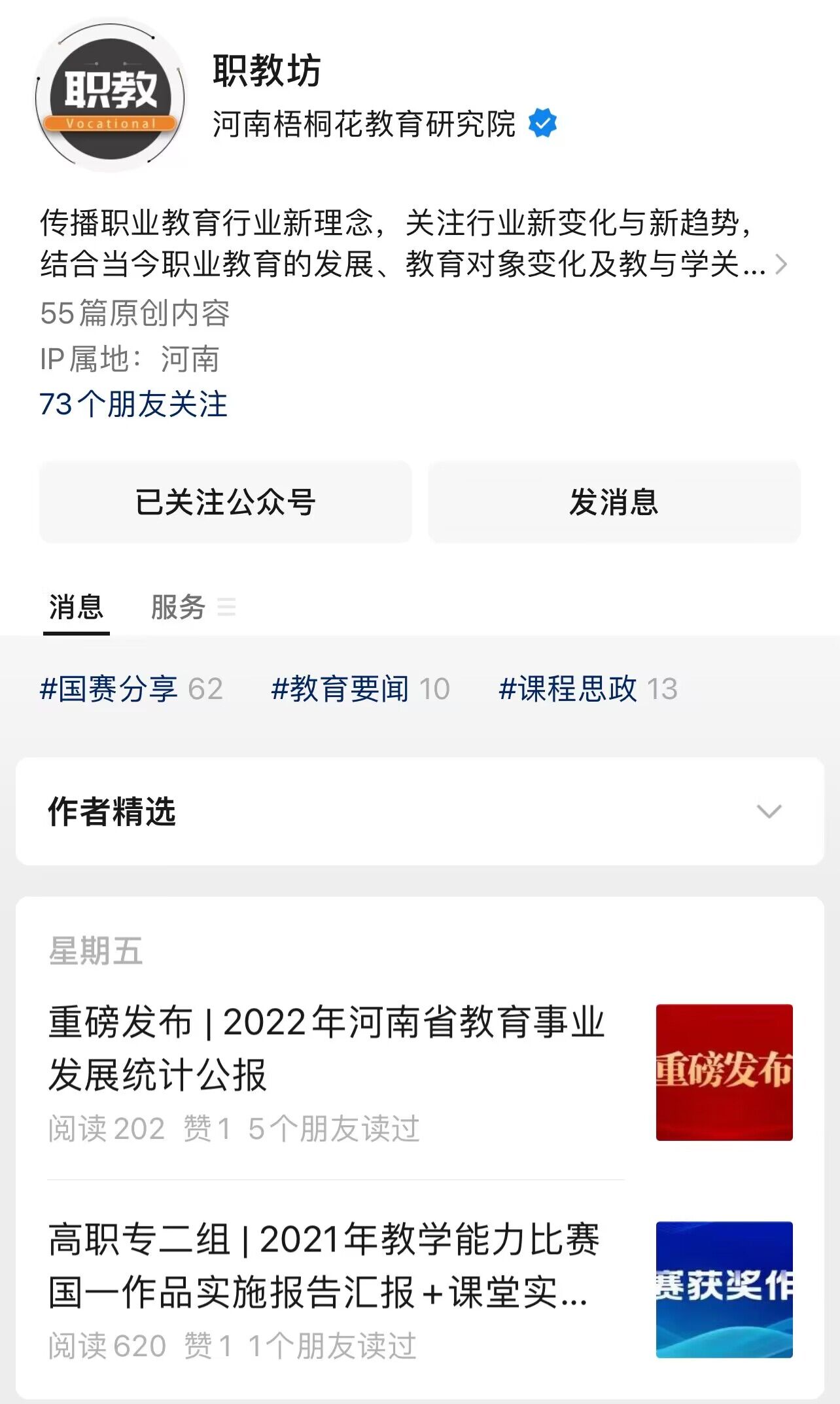This screenshot has width=840, height=1404.
Task: Open article 2022年河南省教育事业发展统计公报
Action: coord(326,1048)
